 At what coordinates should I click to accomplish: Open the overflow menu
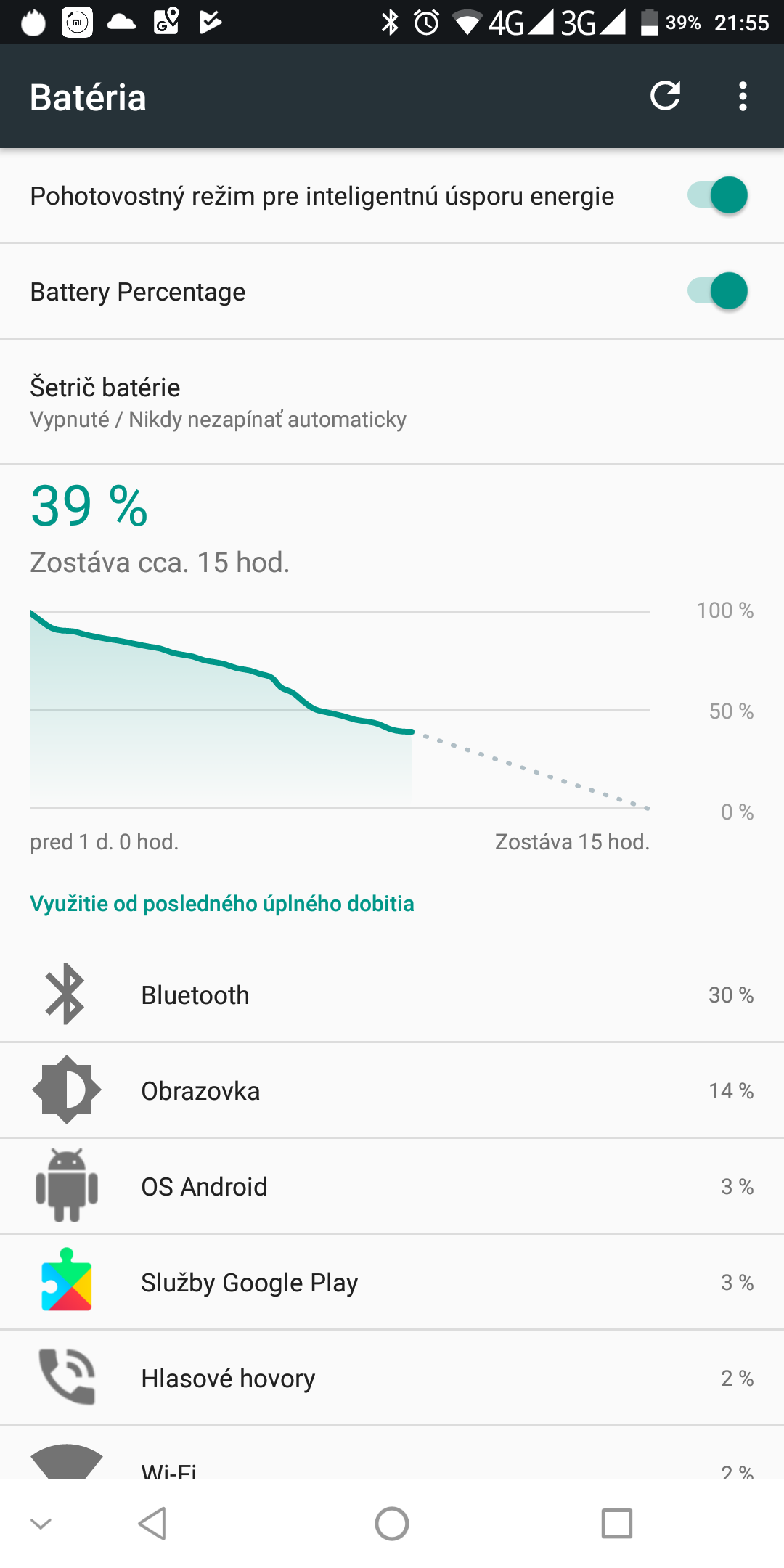[x=742, y=96]
